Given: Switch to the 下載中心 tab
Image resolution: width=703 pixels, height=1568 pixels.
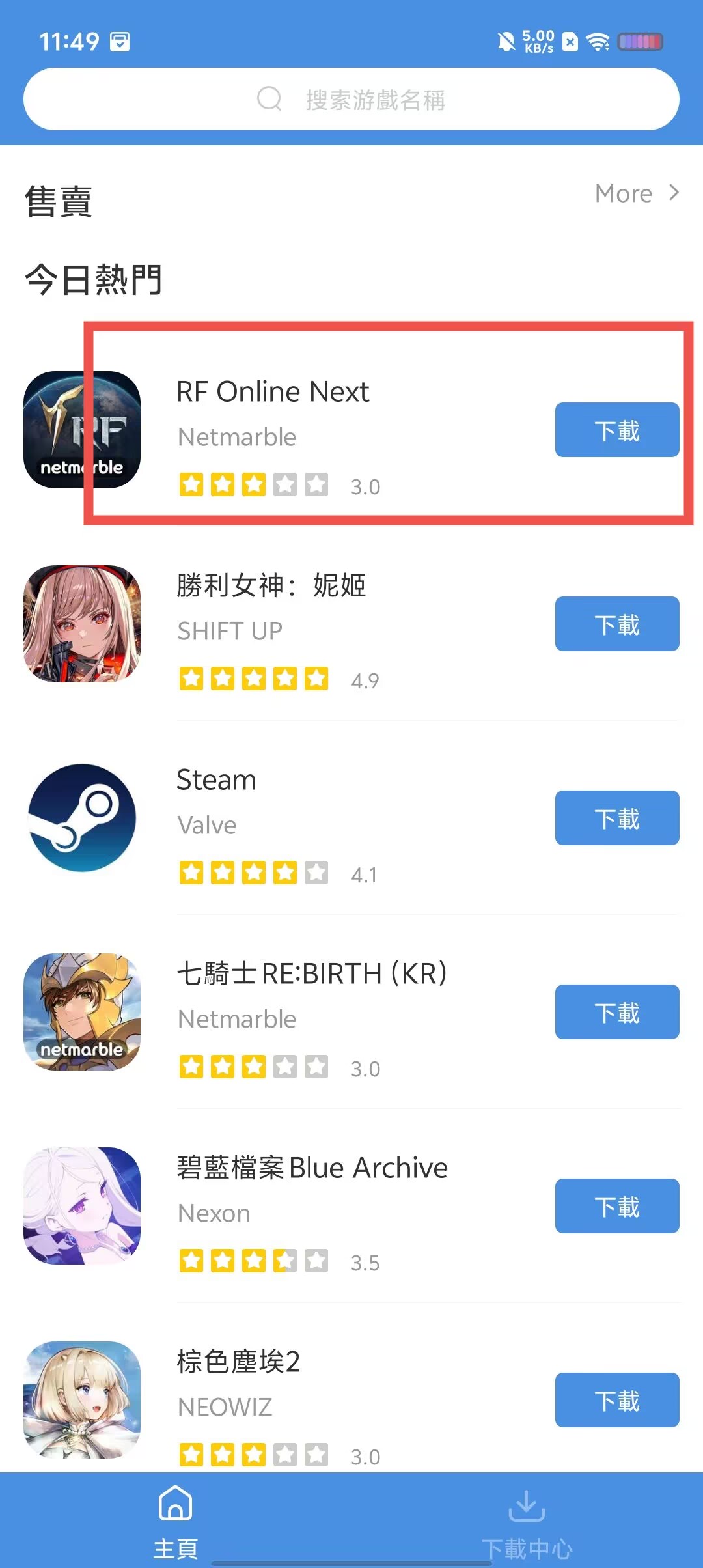Looking at the screenshot, I should click(x=527, y=1521).
